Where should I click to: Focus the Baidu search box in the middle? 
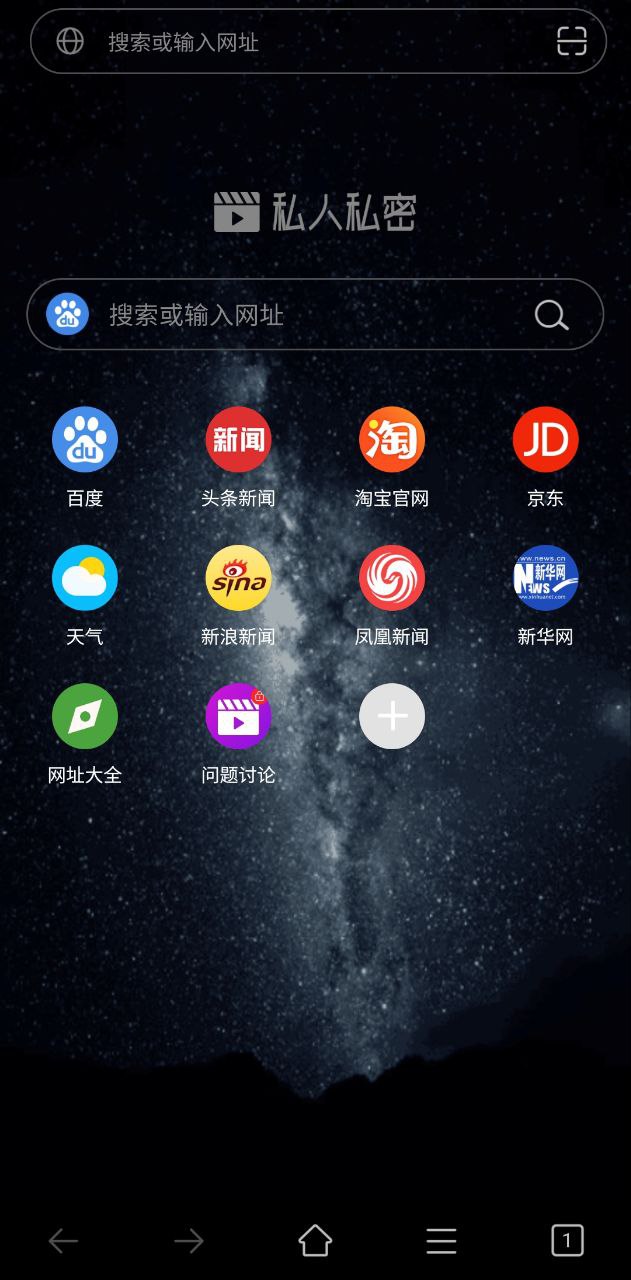(x=315, y=314)
